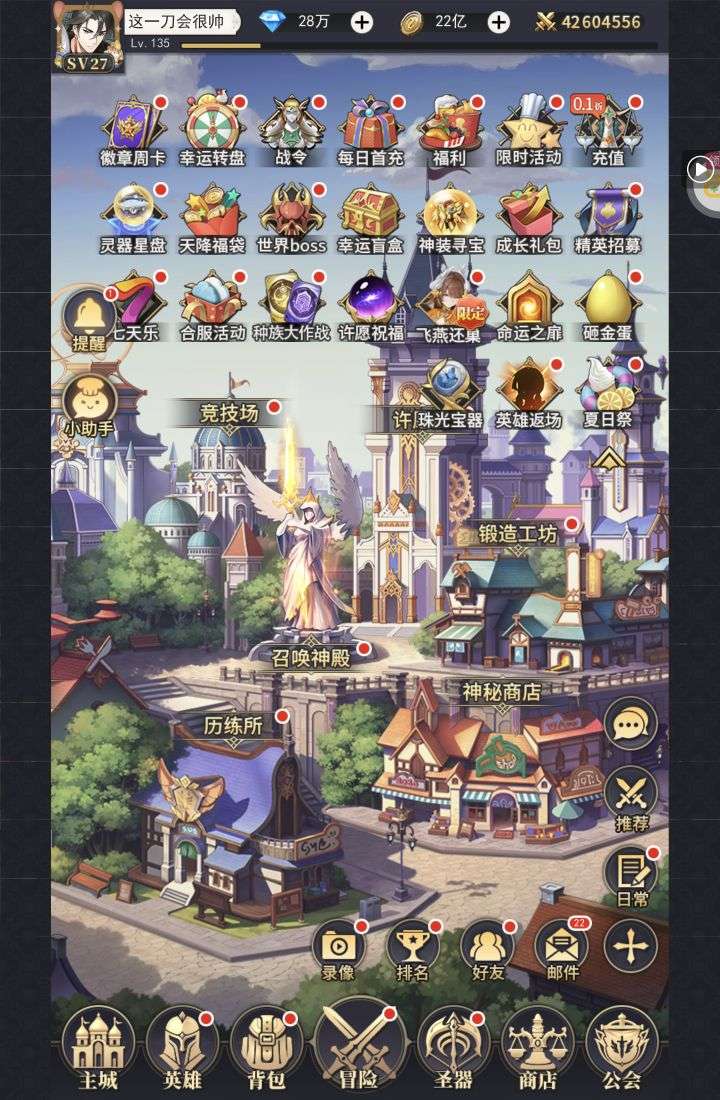The height and width of the screenshot is (1100, 720).
Task: Add more diamonds with plus button
Action: 362,22
